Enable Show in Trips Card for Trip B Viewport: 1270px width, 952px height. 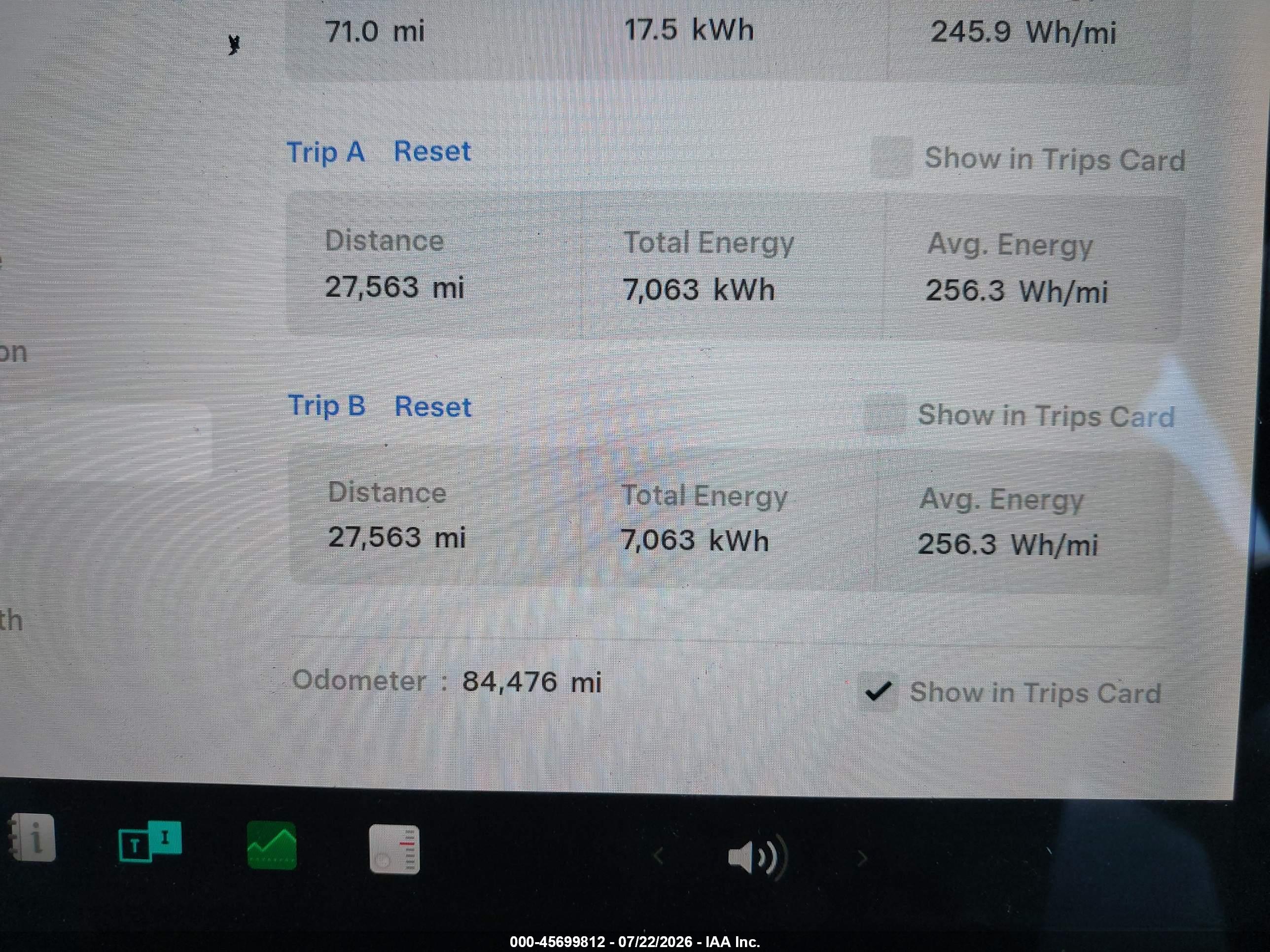885,414
